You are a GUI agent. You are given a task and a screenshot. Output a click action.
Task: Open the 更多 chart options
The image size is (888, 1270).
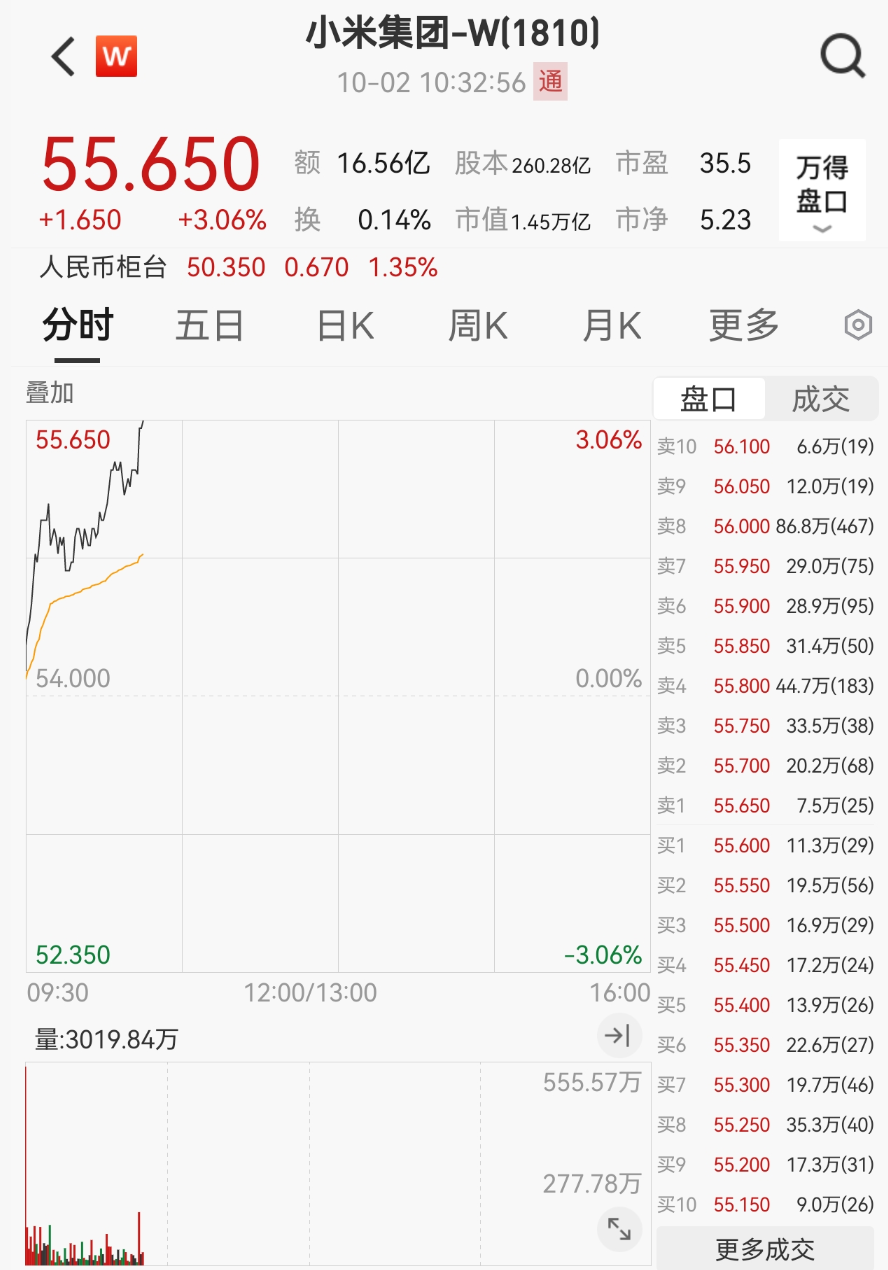pos(743,326)
